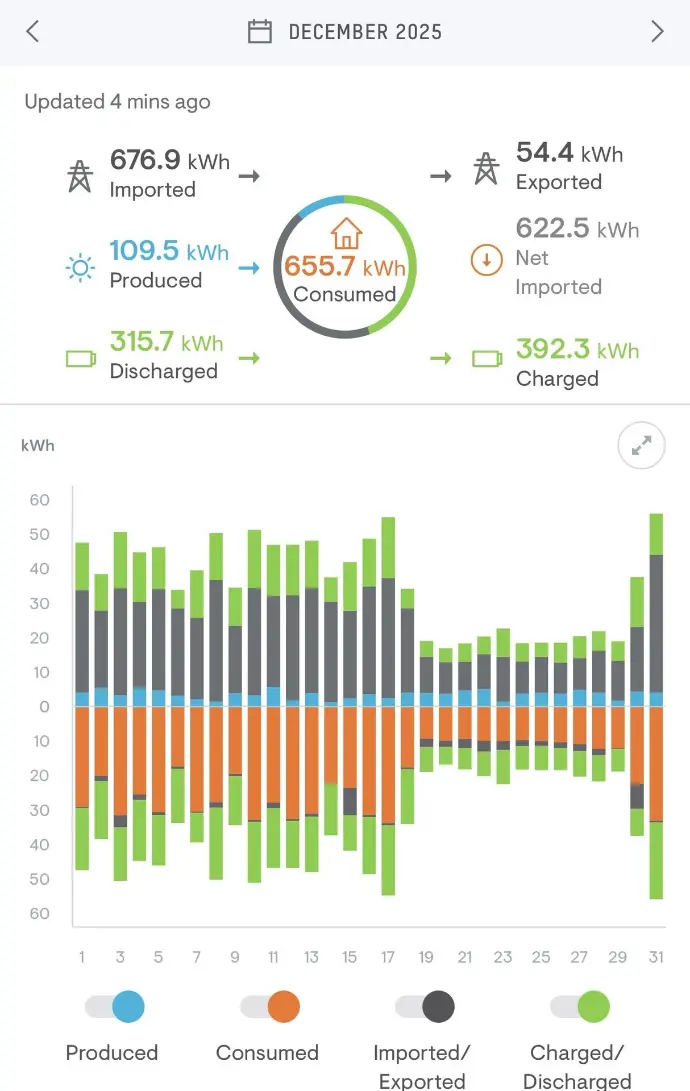Open the December 2025 date picker

pos(345,32)
